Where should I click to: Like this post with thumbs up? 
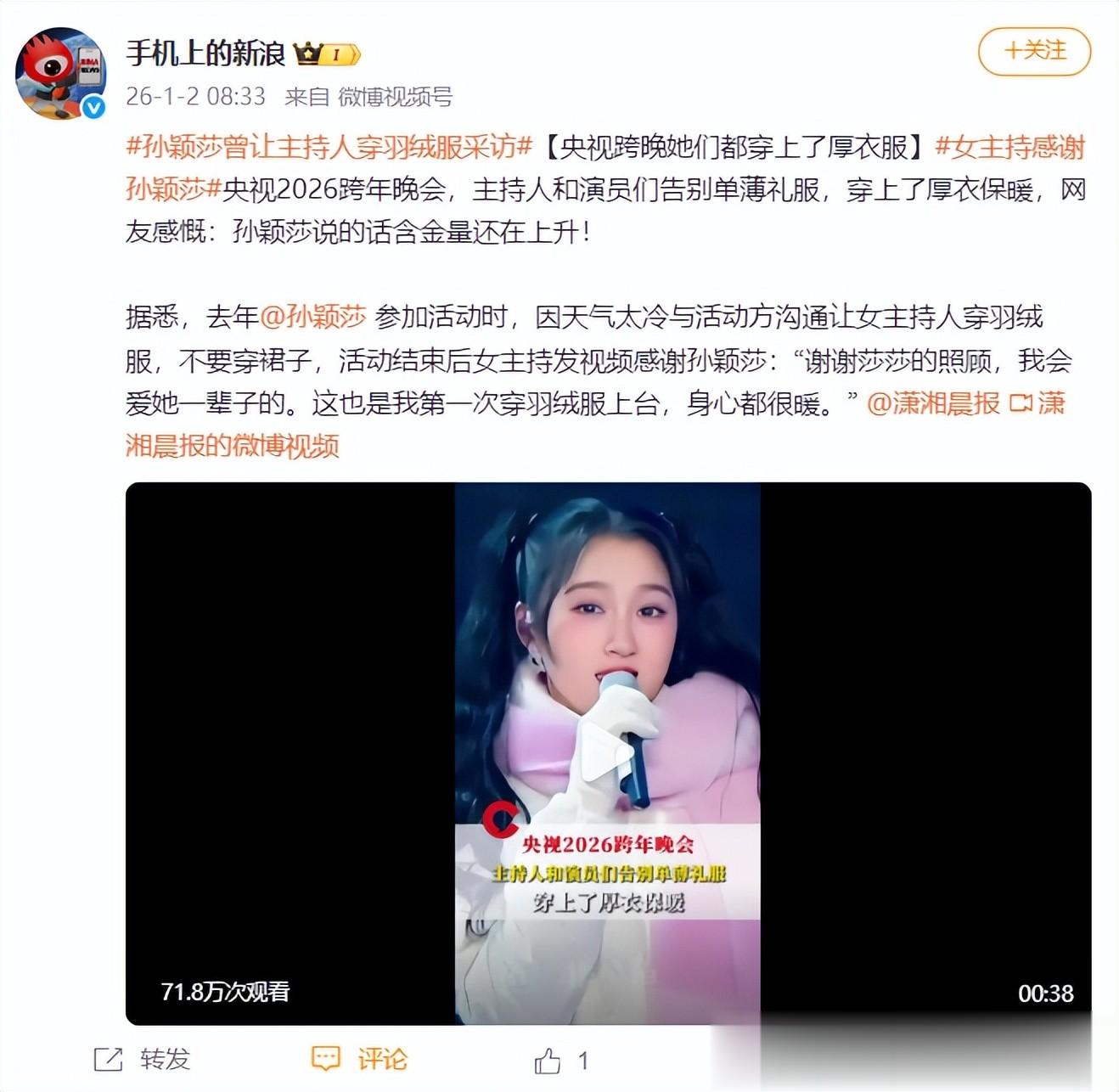(548, 1061)
